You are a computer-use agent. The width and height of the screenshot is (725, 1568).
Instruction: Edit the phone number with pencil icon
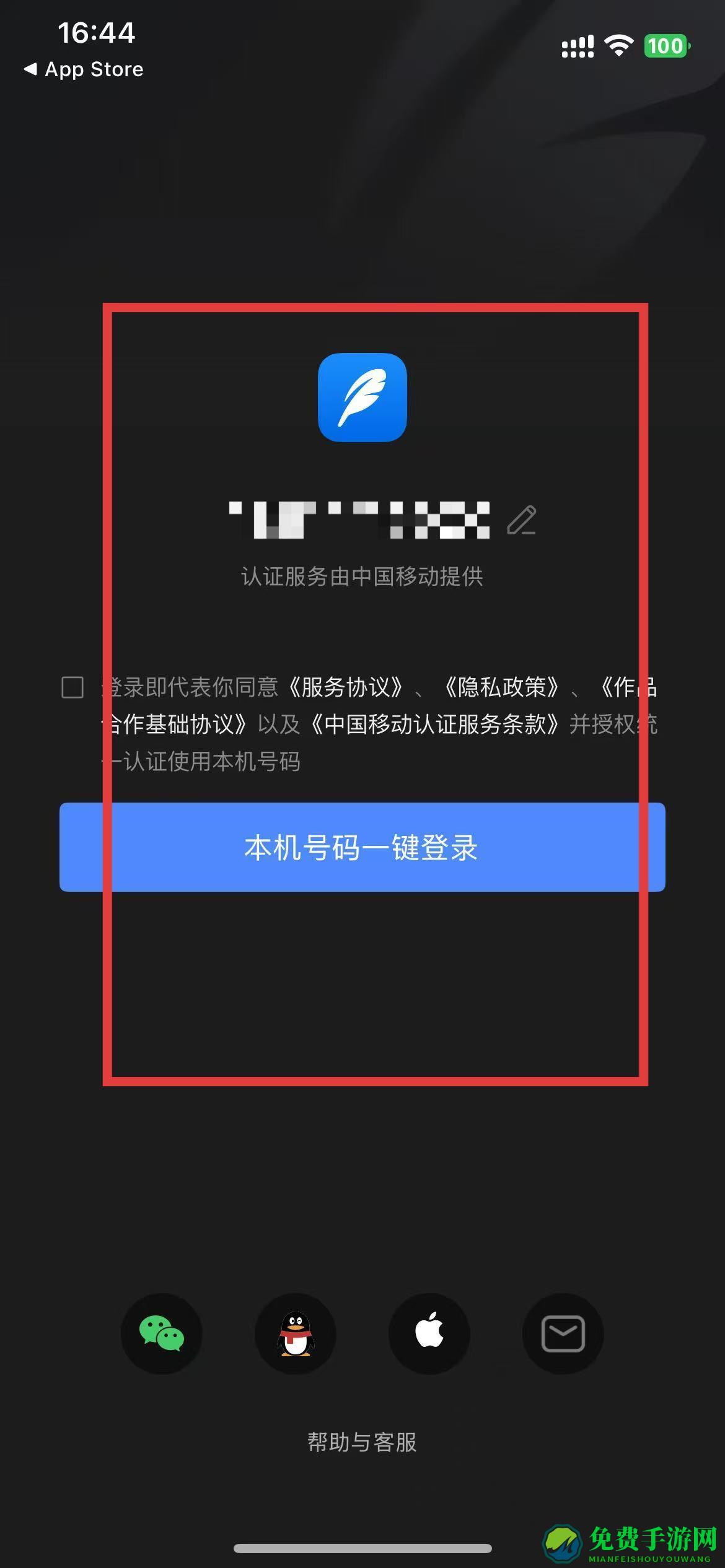tap(522, 520)
